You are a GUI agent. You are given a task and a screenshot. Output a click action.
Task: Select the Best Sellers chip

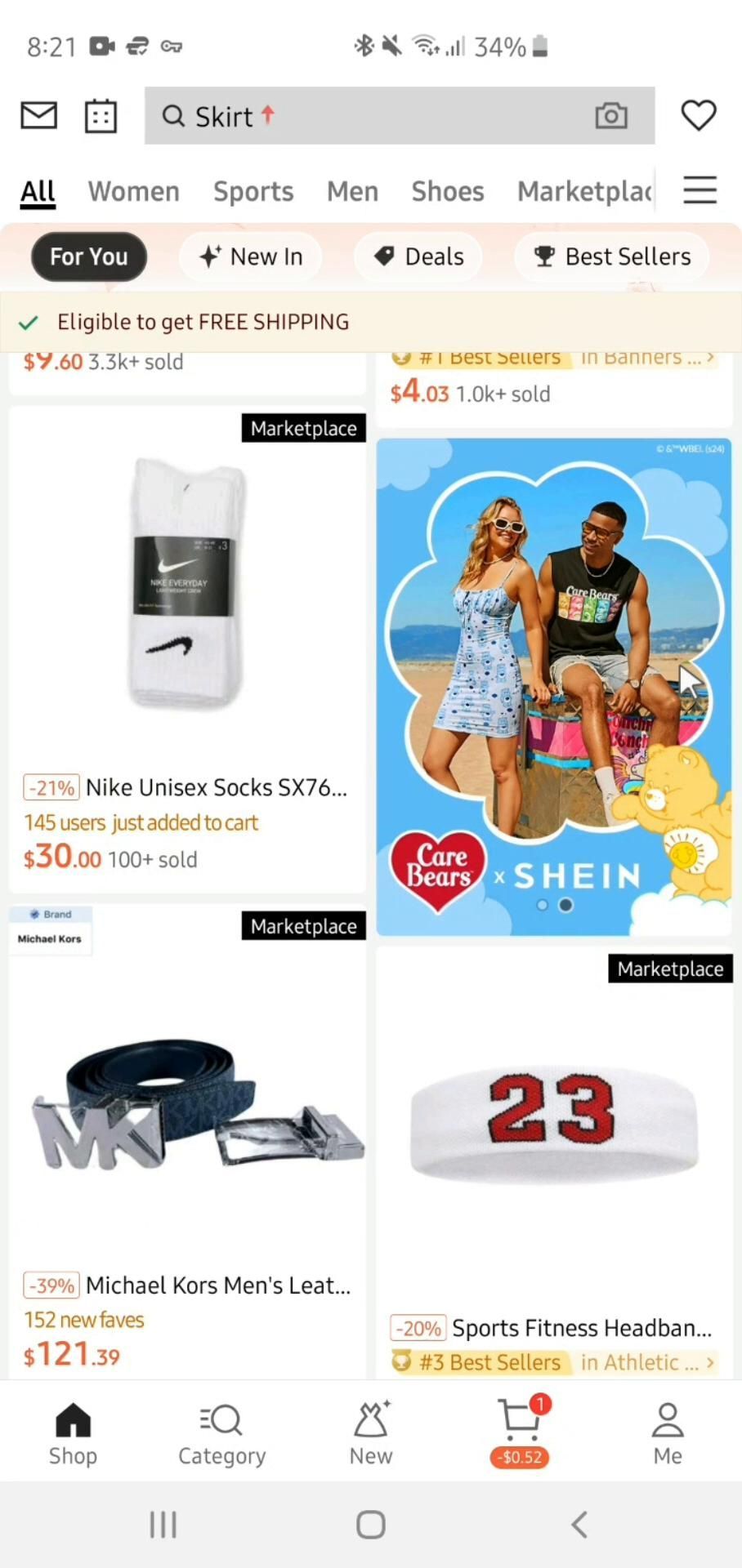(612, 256)
